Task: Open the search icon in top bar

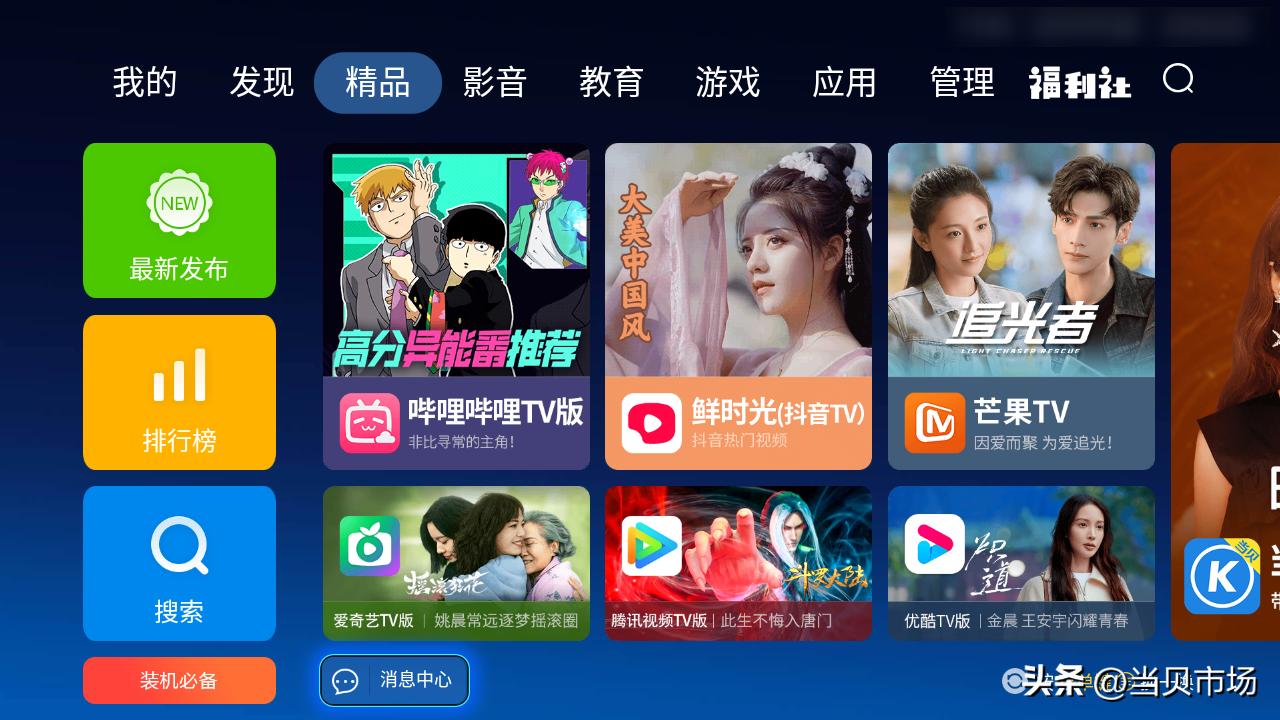Action: coord(1178,79)
